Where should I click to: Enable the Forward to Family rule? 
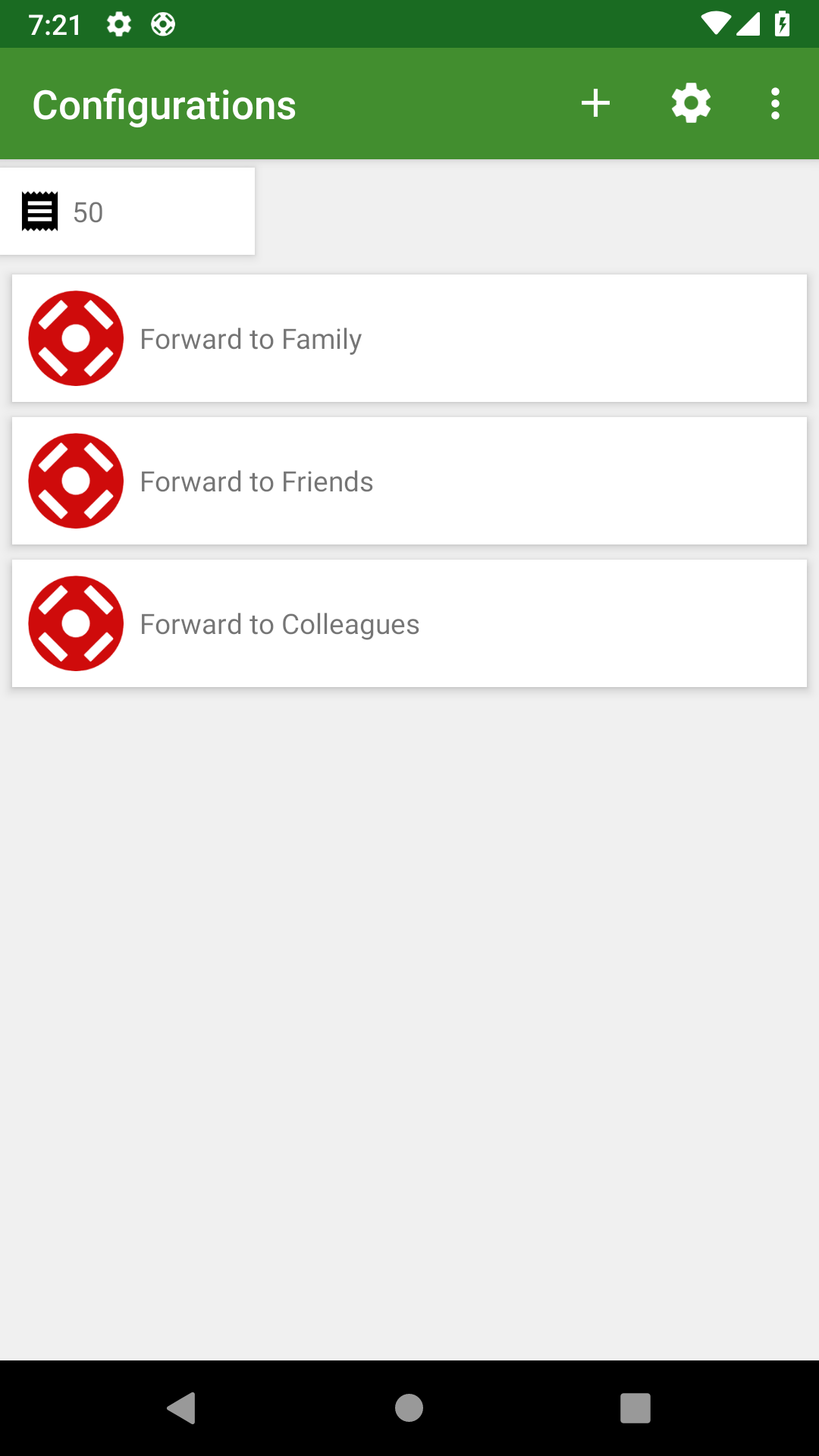coord(409,338)
